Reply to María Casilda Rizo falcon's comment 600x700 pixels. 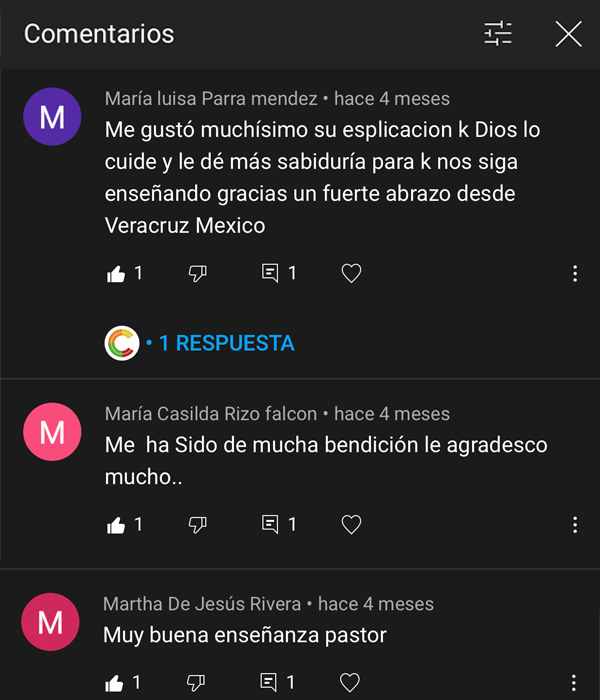coord(270,524)
